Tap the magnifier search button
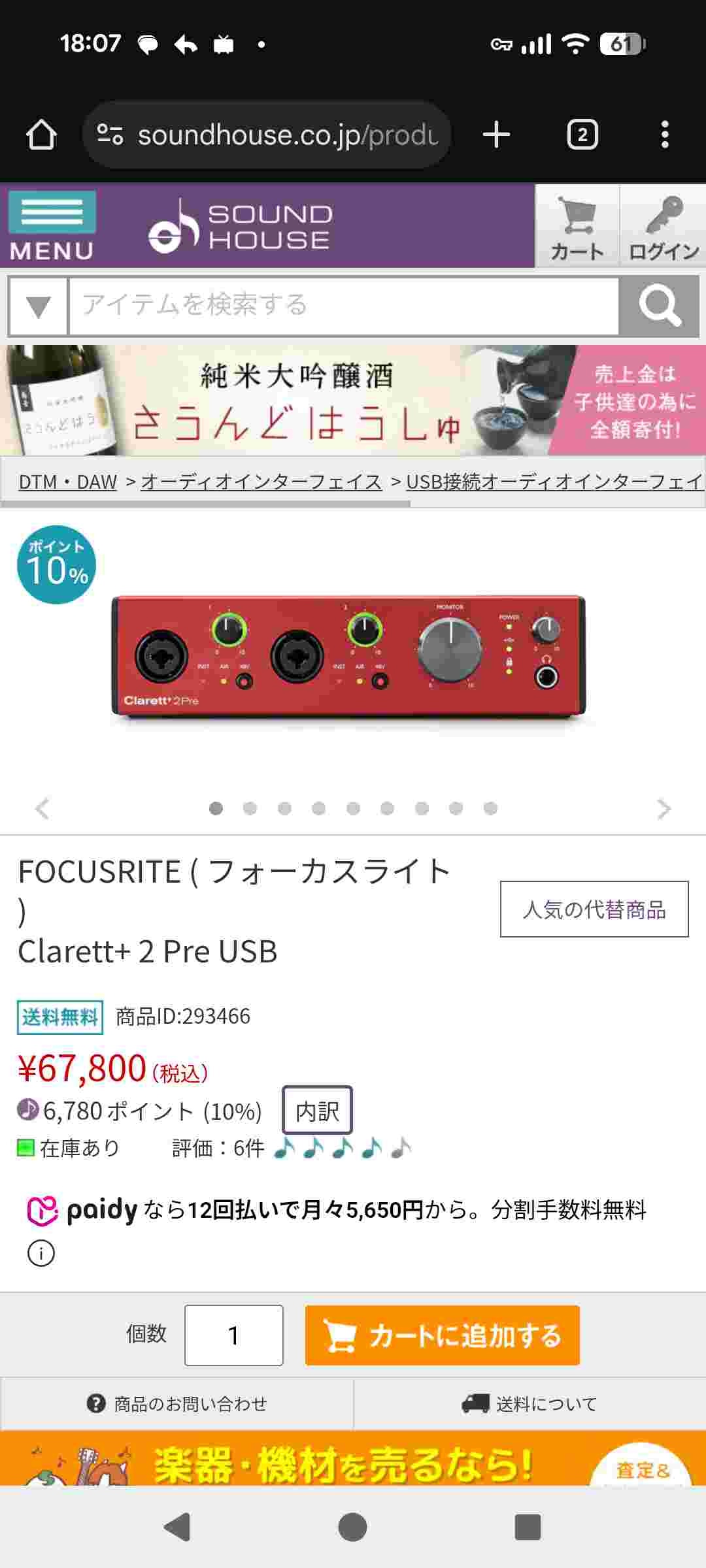 pos(659,306)
